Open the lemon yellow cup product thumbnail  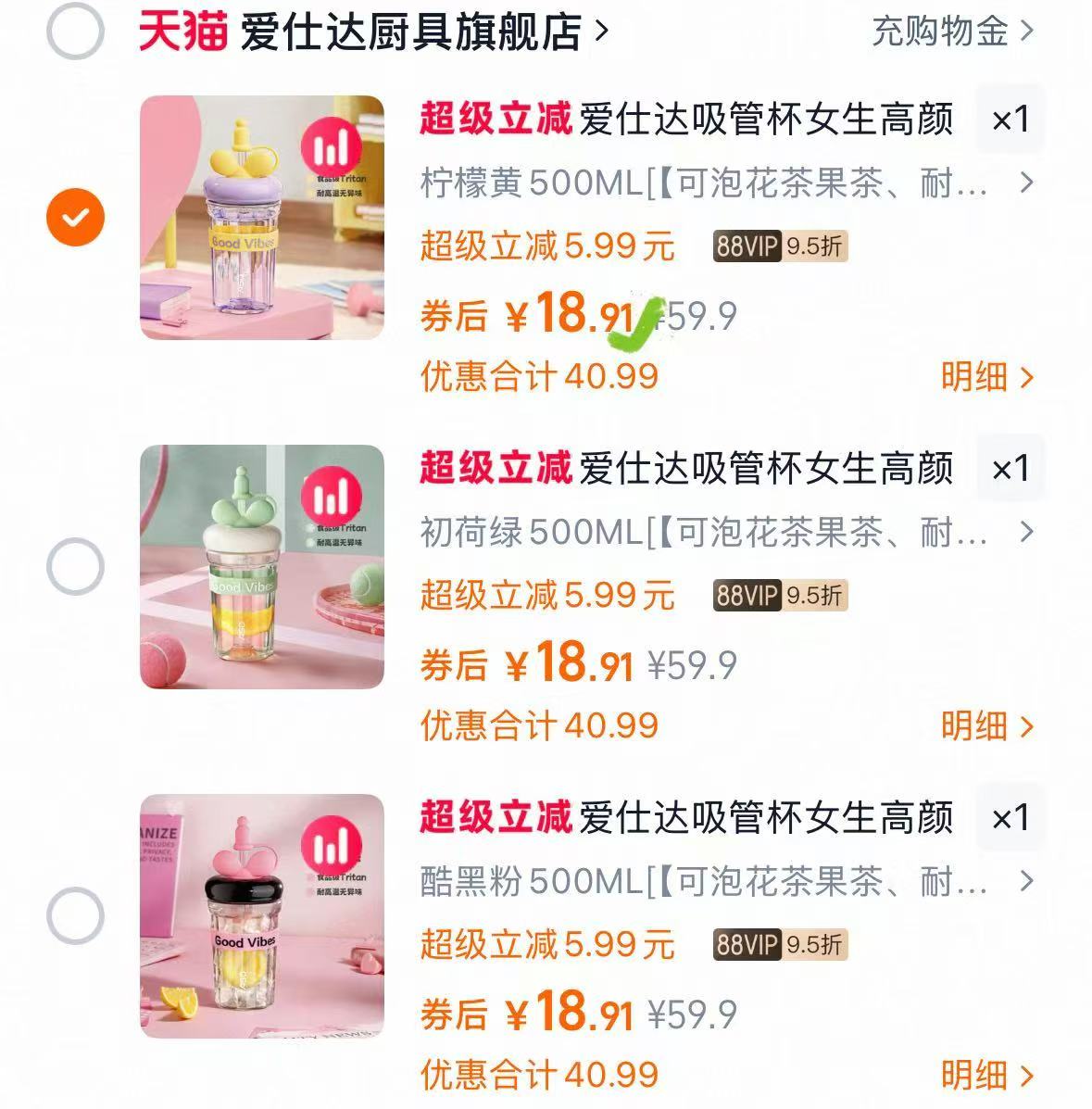264,218
